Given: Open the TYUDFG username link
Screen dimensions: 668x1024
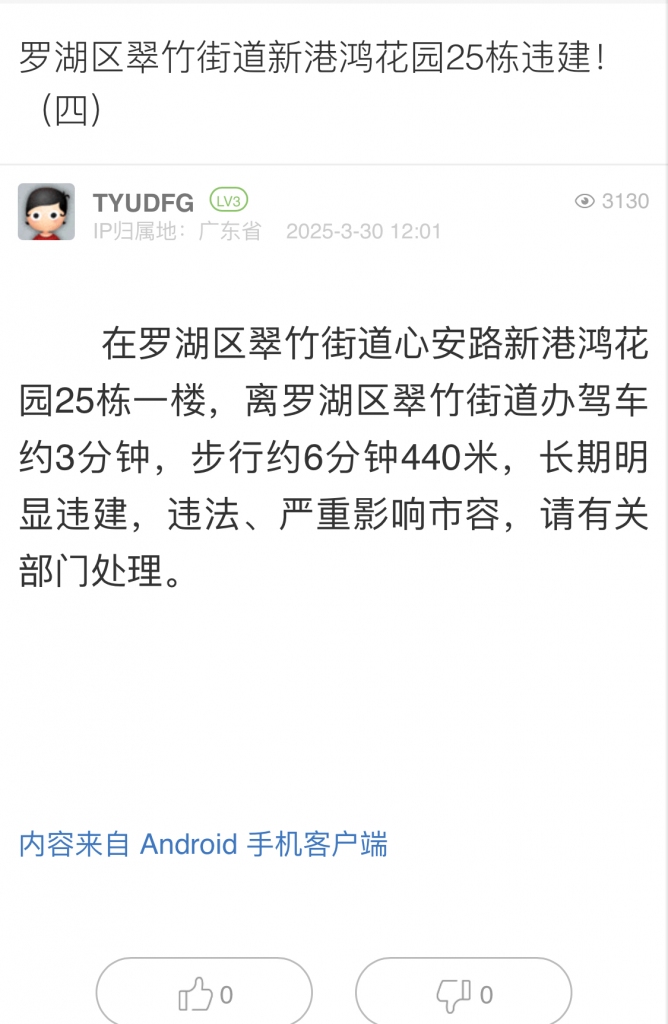Looking at the screenshot, I should click(x=143, y=203).
